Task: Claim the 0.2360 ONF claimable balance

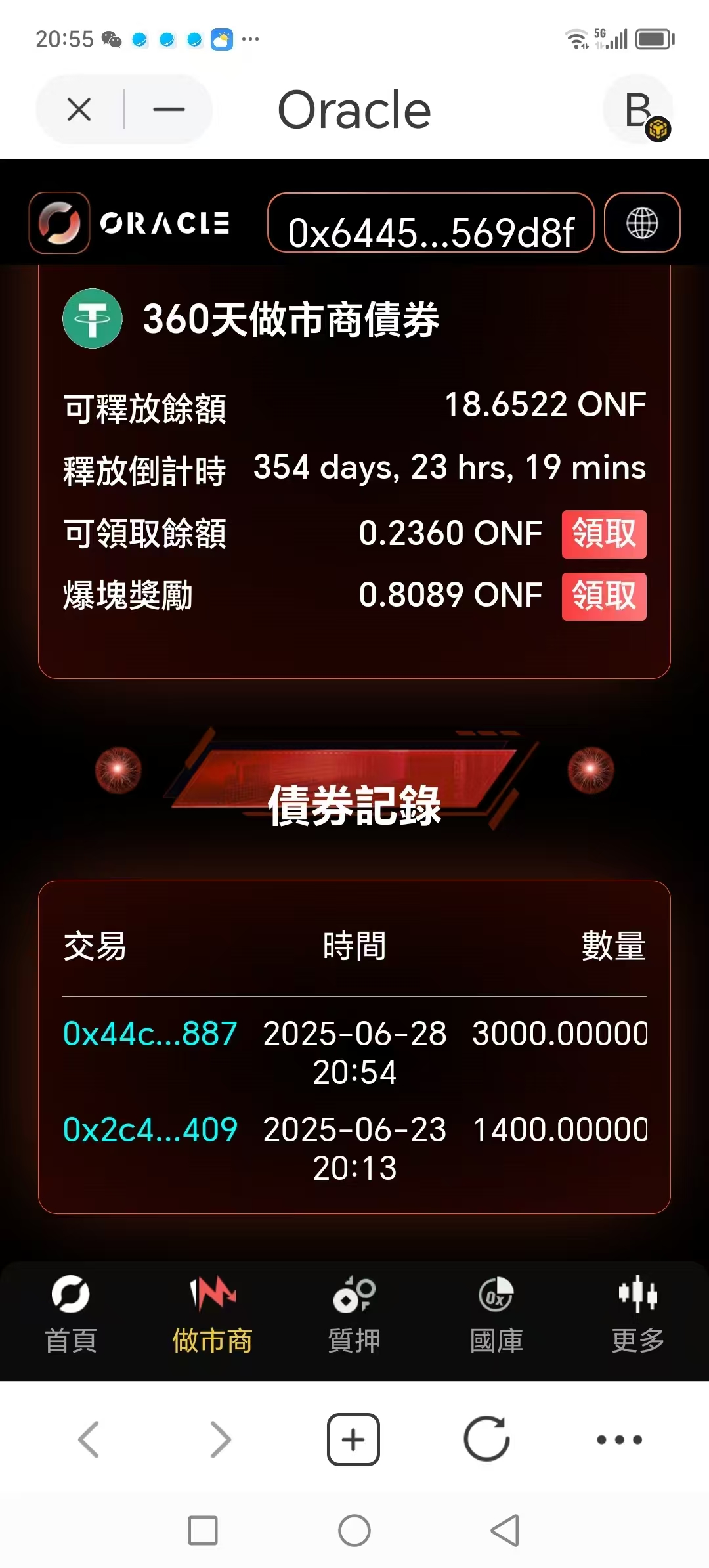Action: pos(603,534)
